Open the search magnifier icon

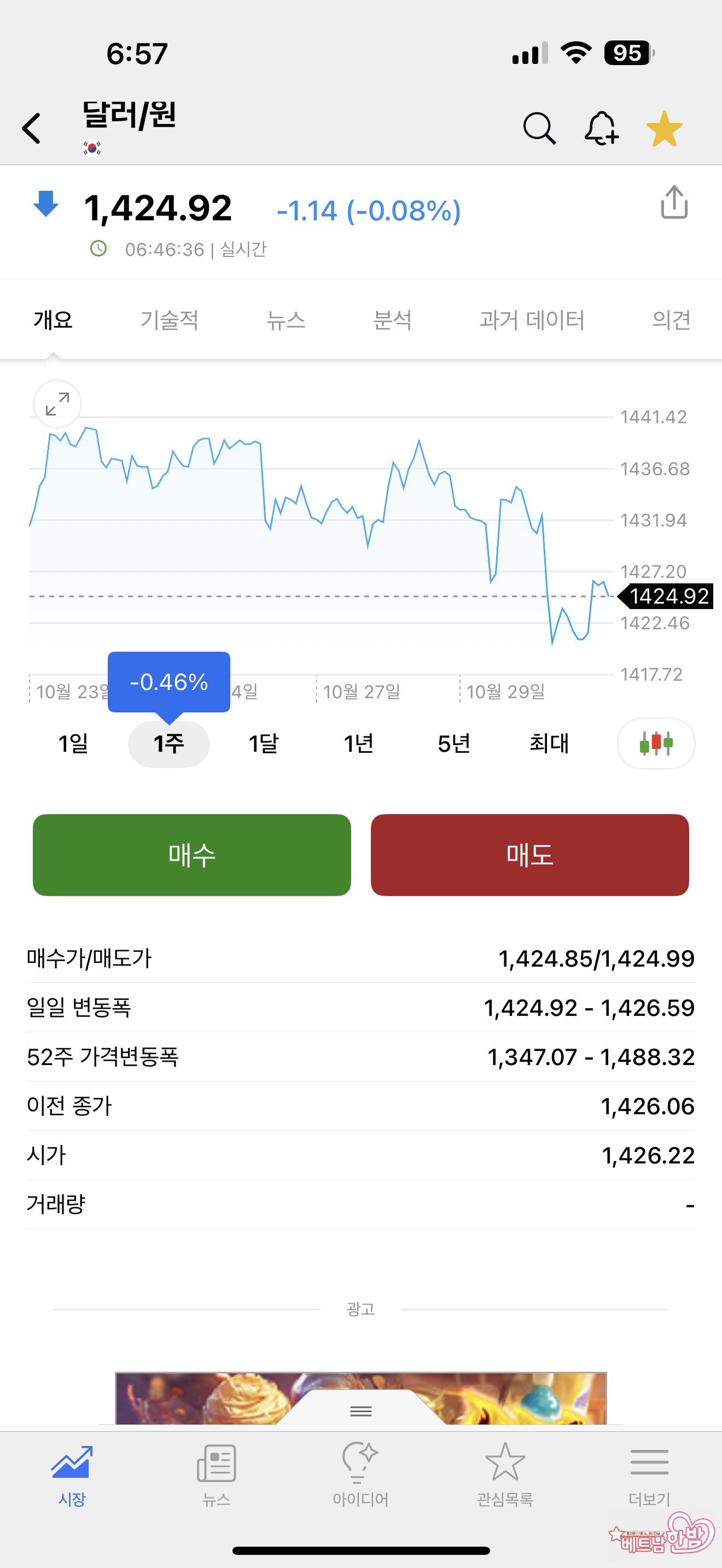coord(539,128)
